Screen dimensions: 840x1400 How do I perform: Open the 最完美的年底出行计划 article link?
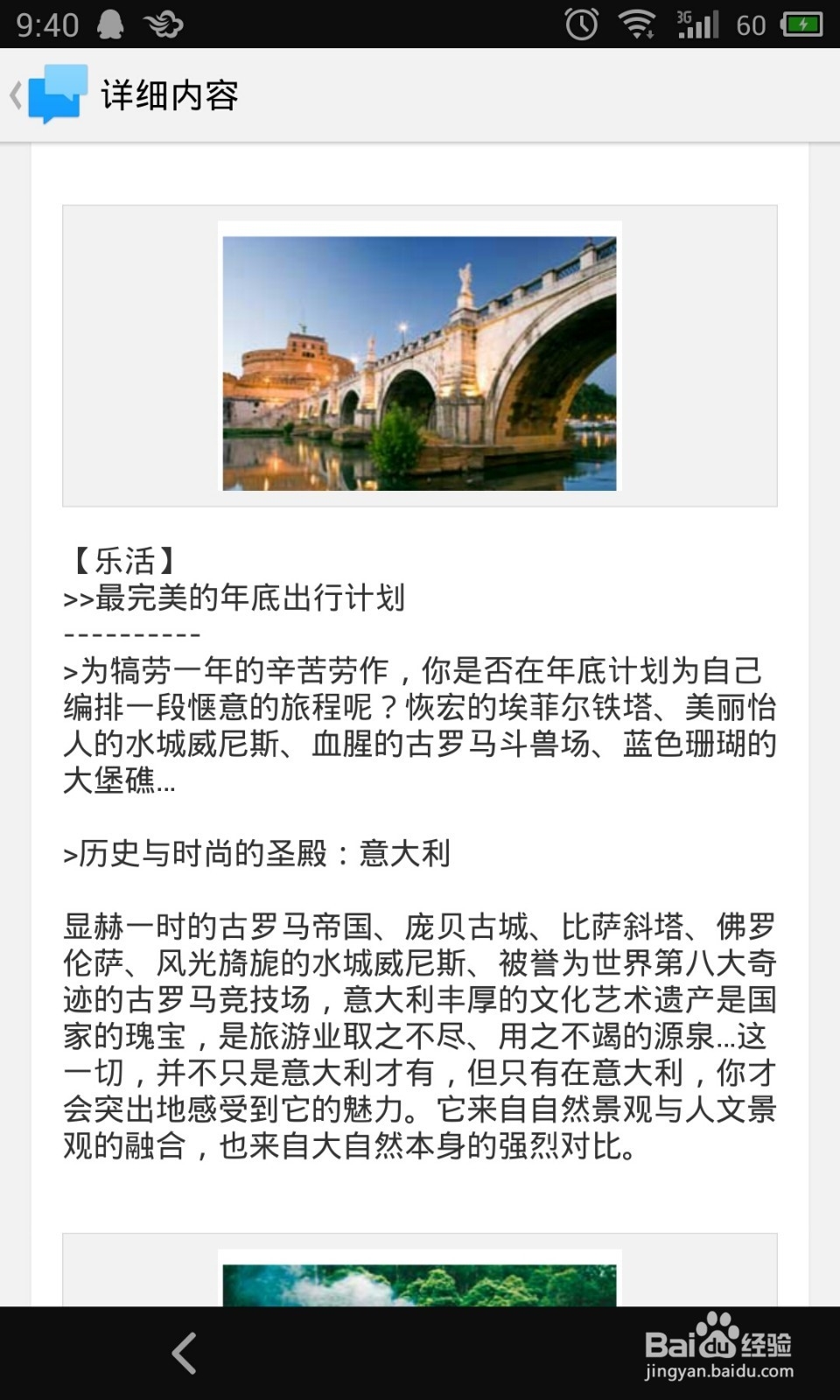[x=238, y=597]
